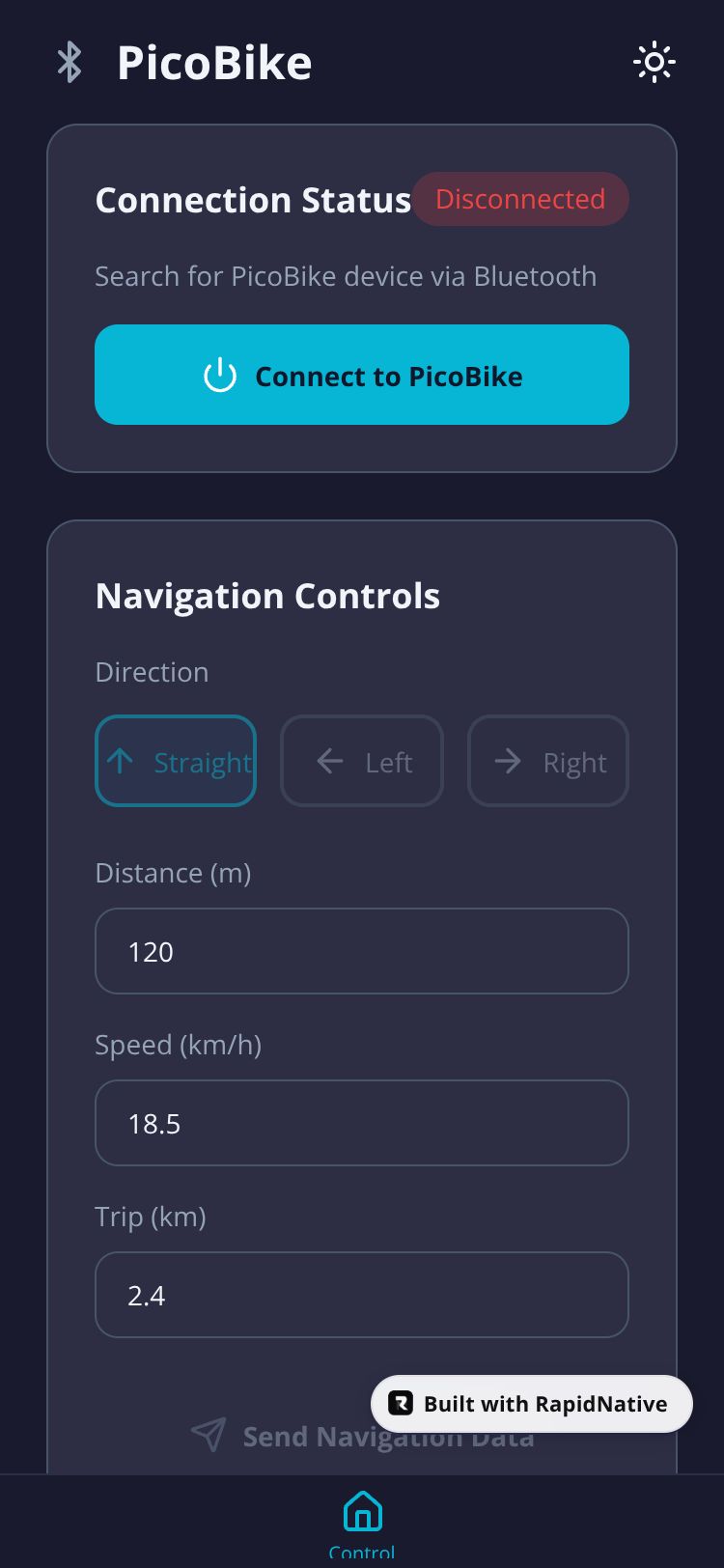Edit the Distance (m) field

click(x=362, y=951)
